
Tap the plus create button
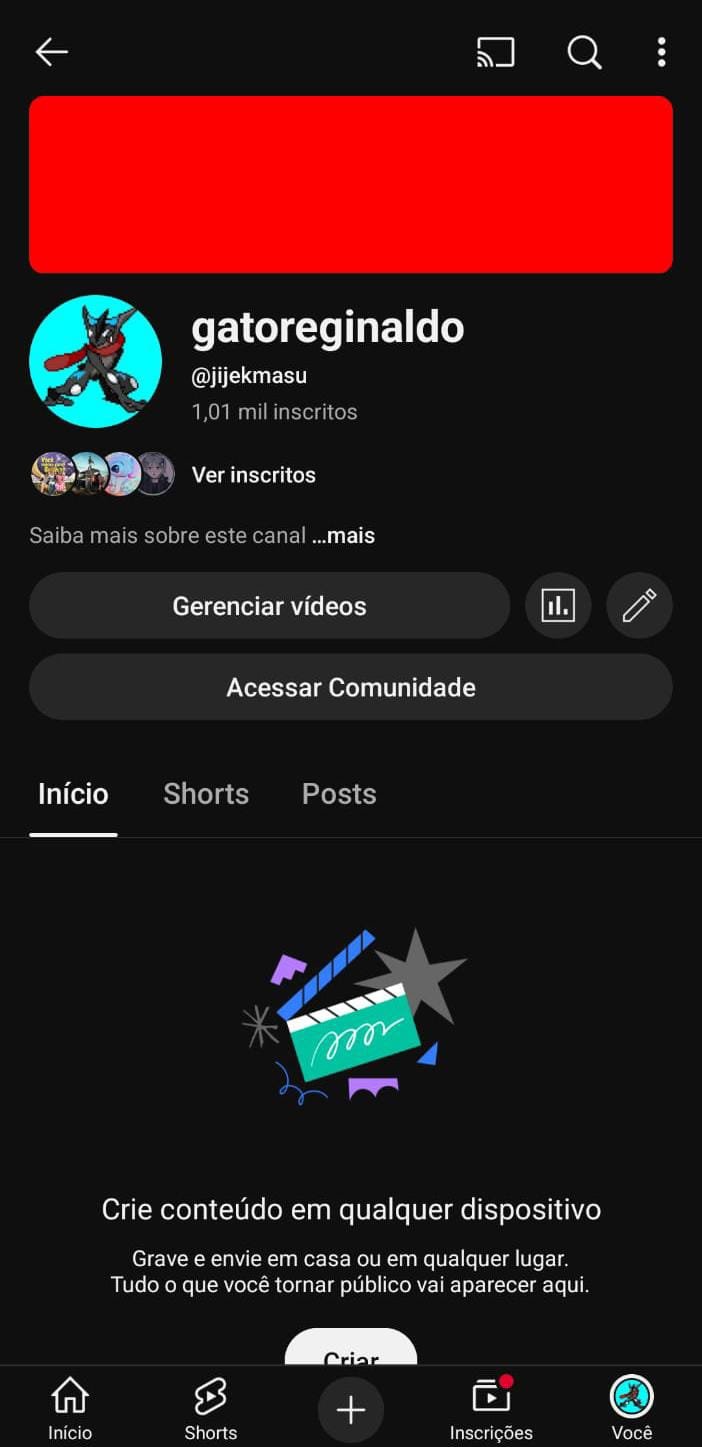[x=351, y=1410]
